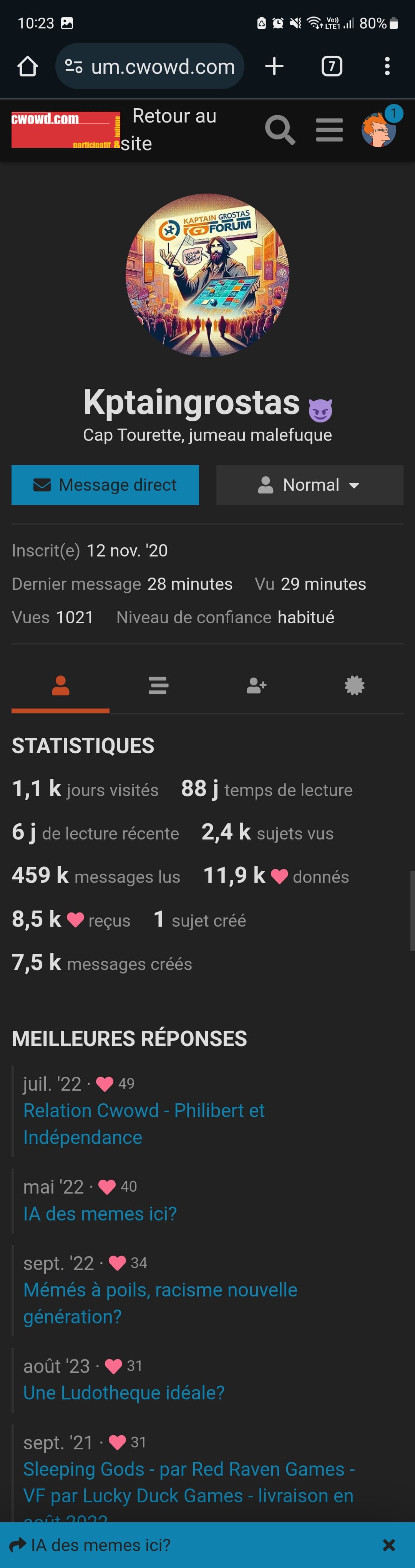415x1568 pixels.
Task: Open the topic IA des memes ici?
Action: click(x=100, y=1213)
